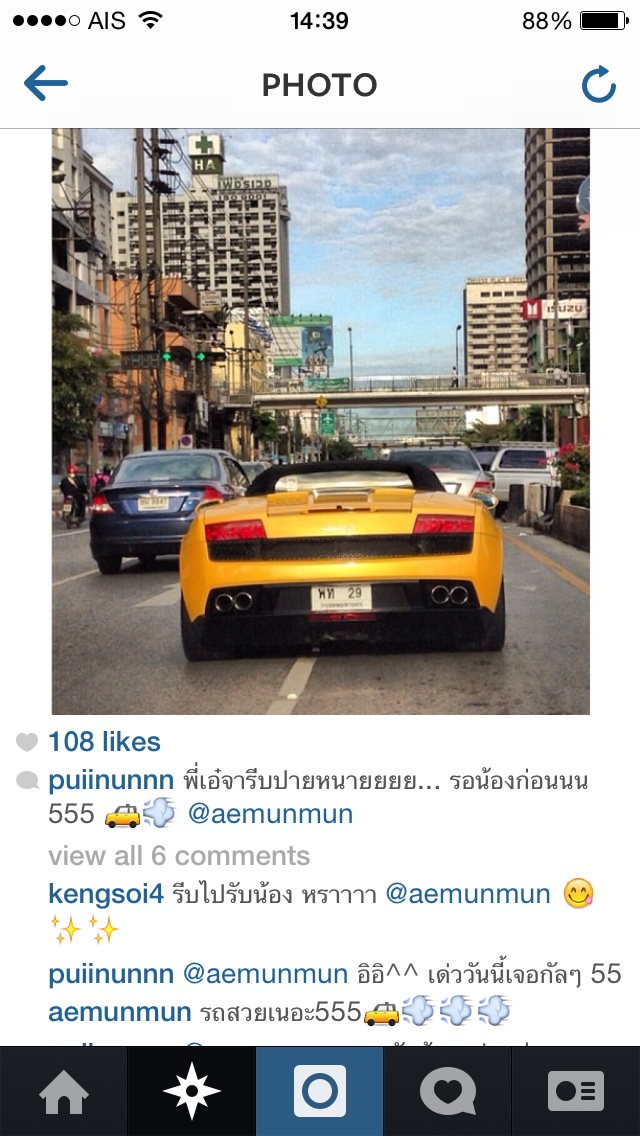Open puiinunnn's profile from the caption
The width and height of the screenshot is (640, 1136).
pyautogui.click(x=112, y=781)
